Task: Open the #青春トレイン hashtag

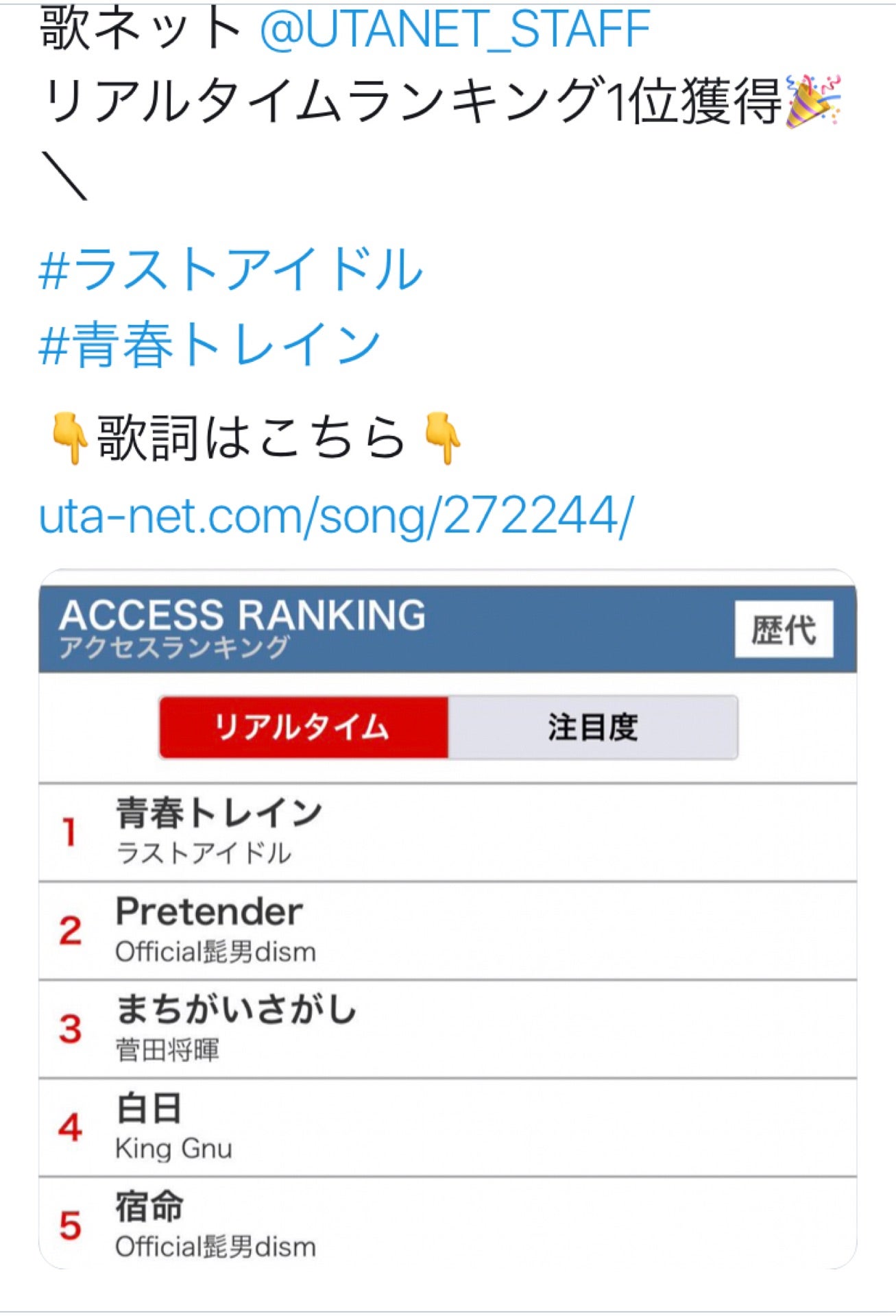Action: tap(209, 345)
